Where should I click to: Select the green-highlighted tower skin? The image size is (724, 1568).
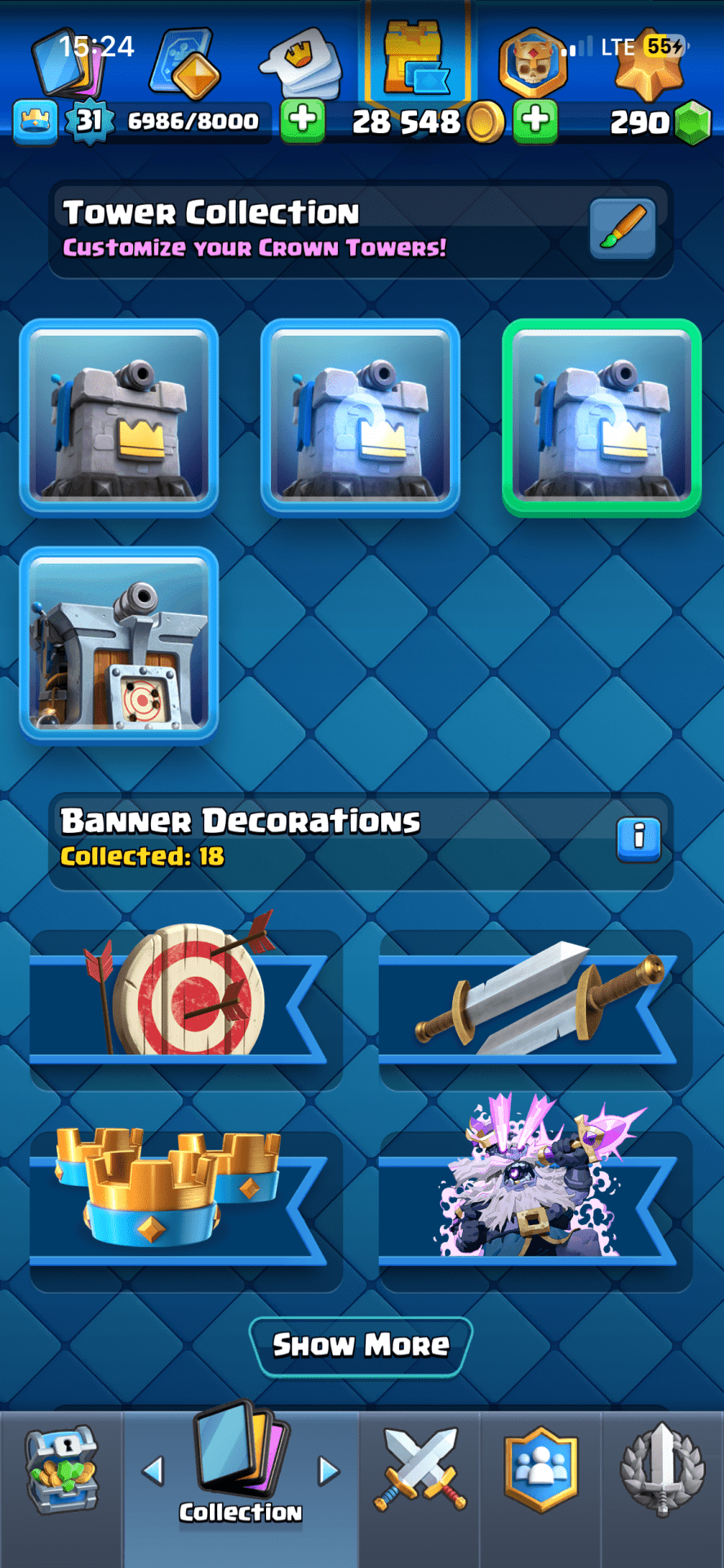coord(602,417)
